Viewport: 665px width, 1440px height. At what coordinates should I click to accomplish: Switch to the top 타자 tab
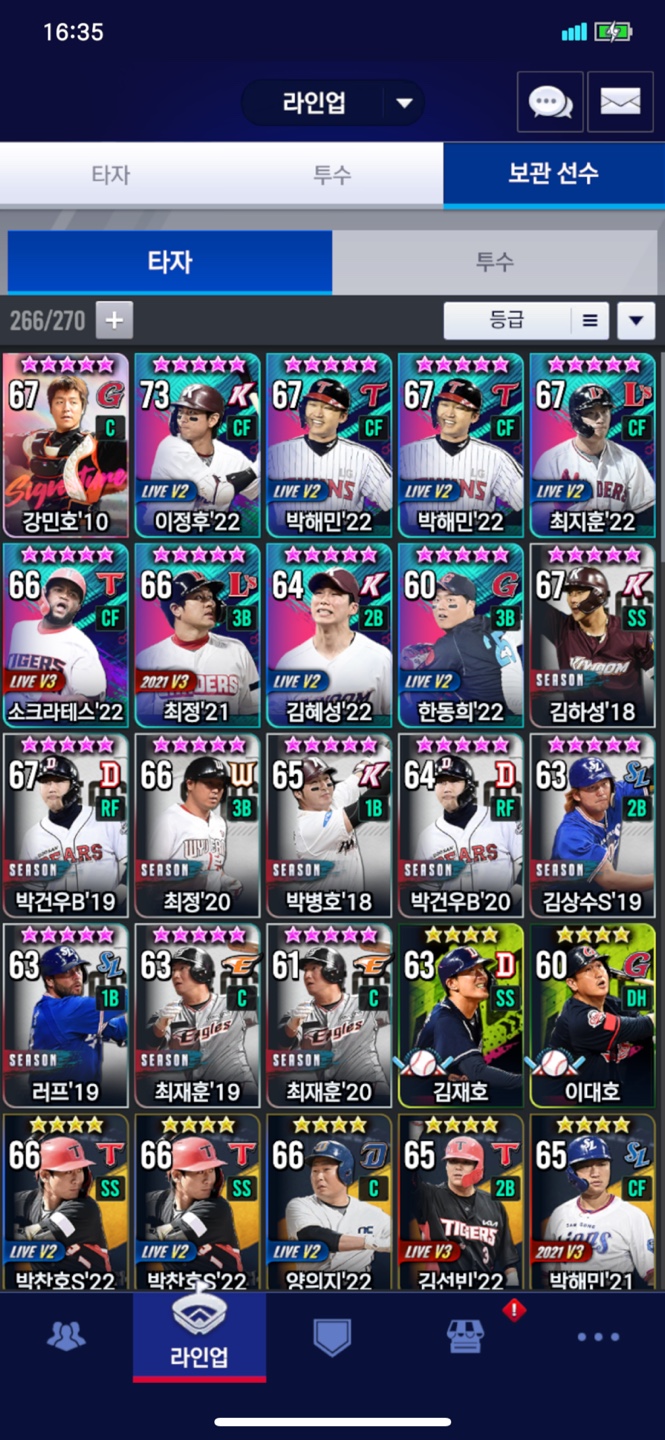(111, 174)
